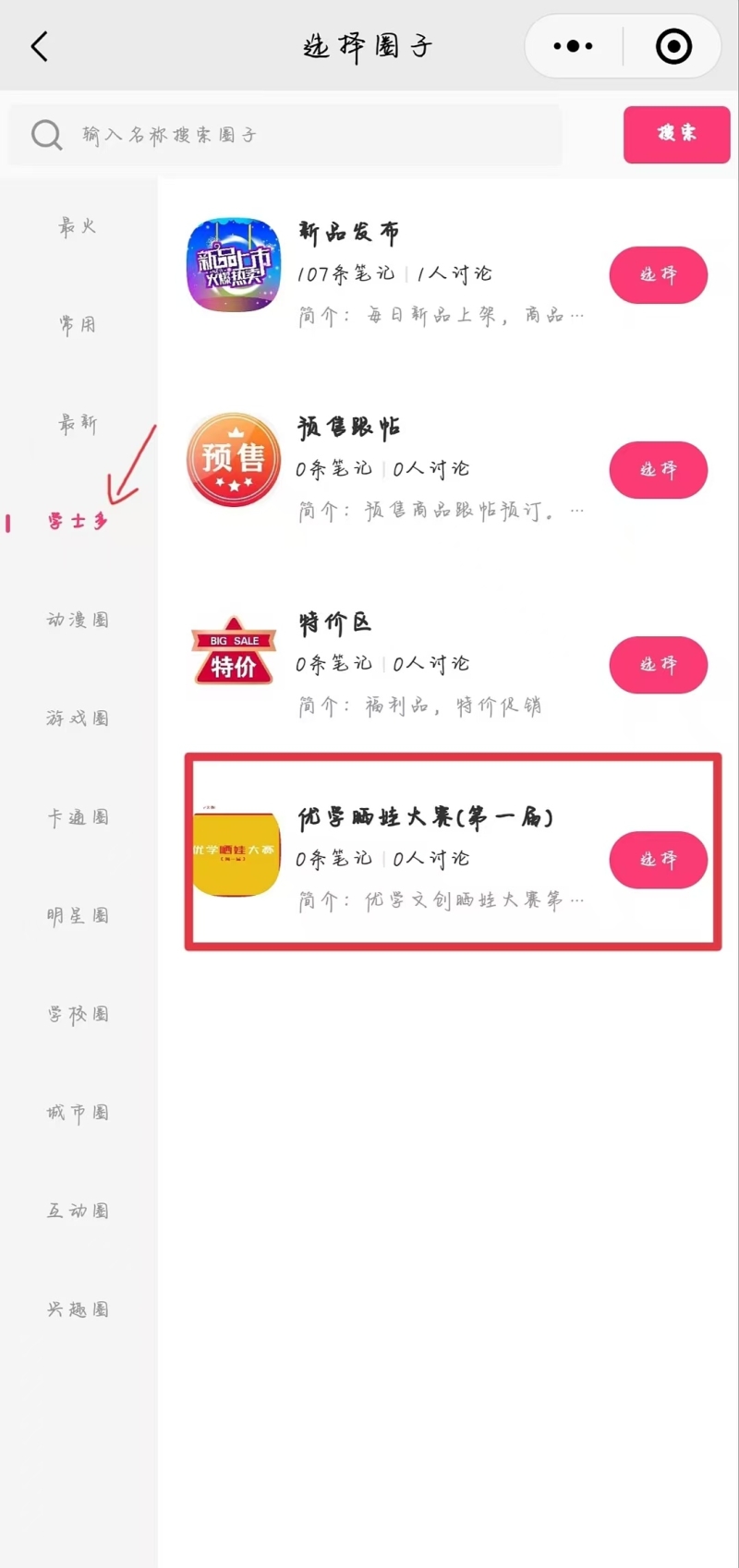Image resolution: width=739 pixels, height=1568 pixels.
Task: Go back with the top-left arrow
Action: pyautogui.click(x=39, y=46)
